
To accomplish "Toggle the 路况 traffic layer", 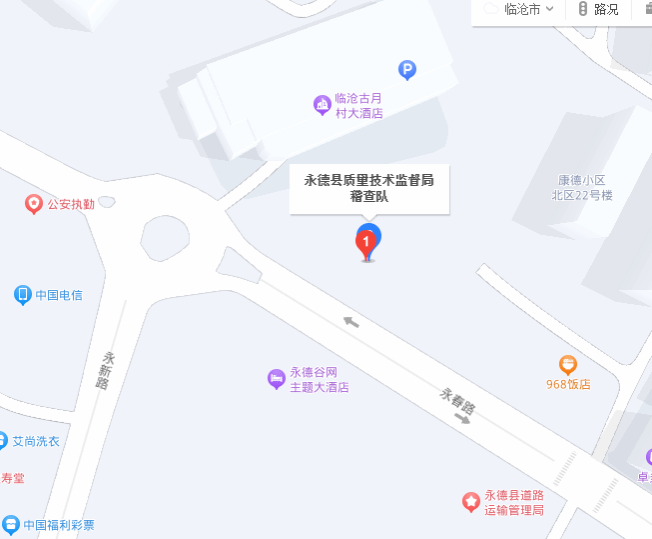I will click(598, 10).
